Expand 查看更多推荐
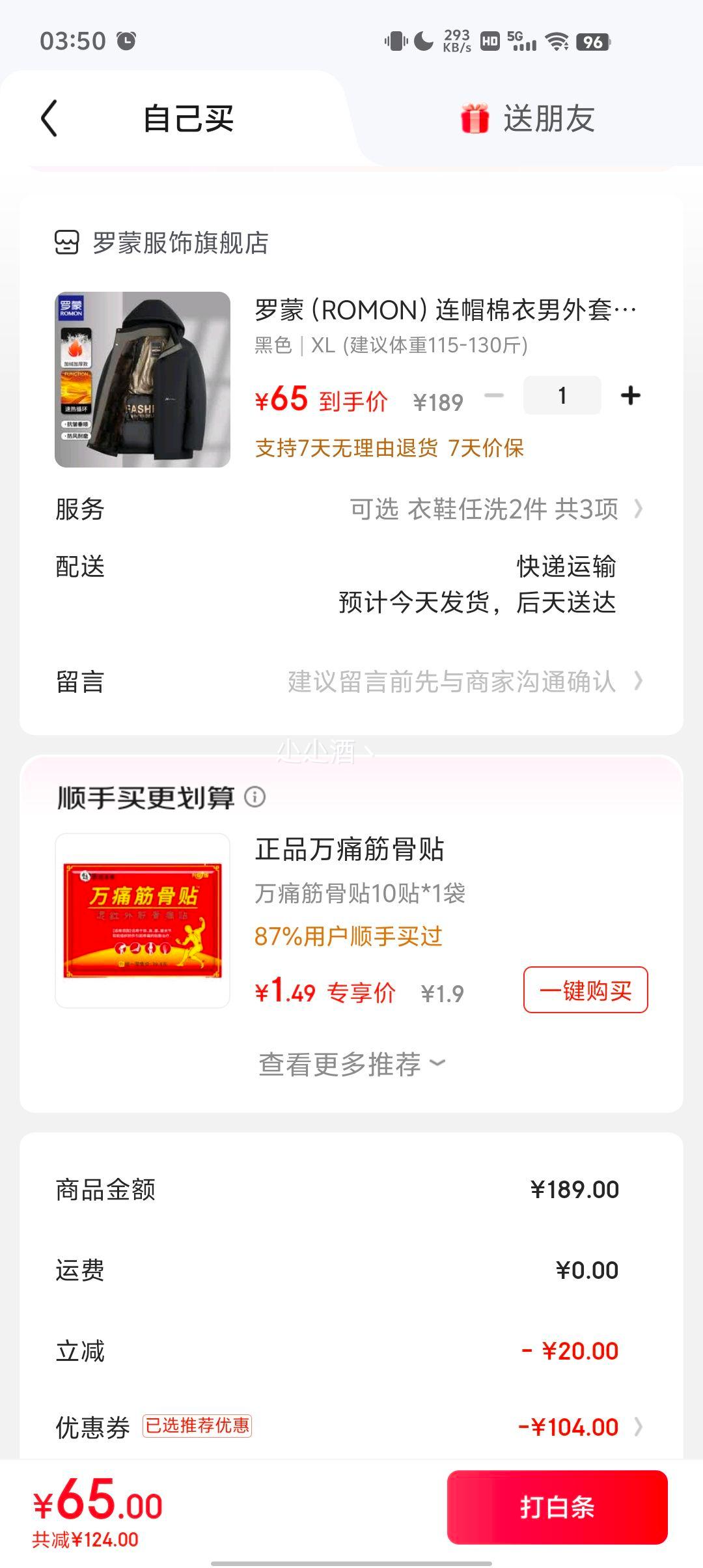Viewport: 703px width, 1568px height. 351,1064
